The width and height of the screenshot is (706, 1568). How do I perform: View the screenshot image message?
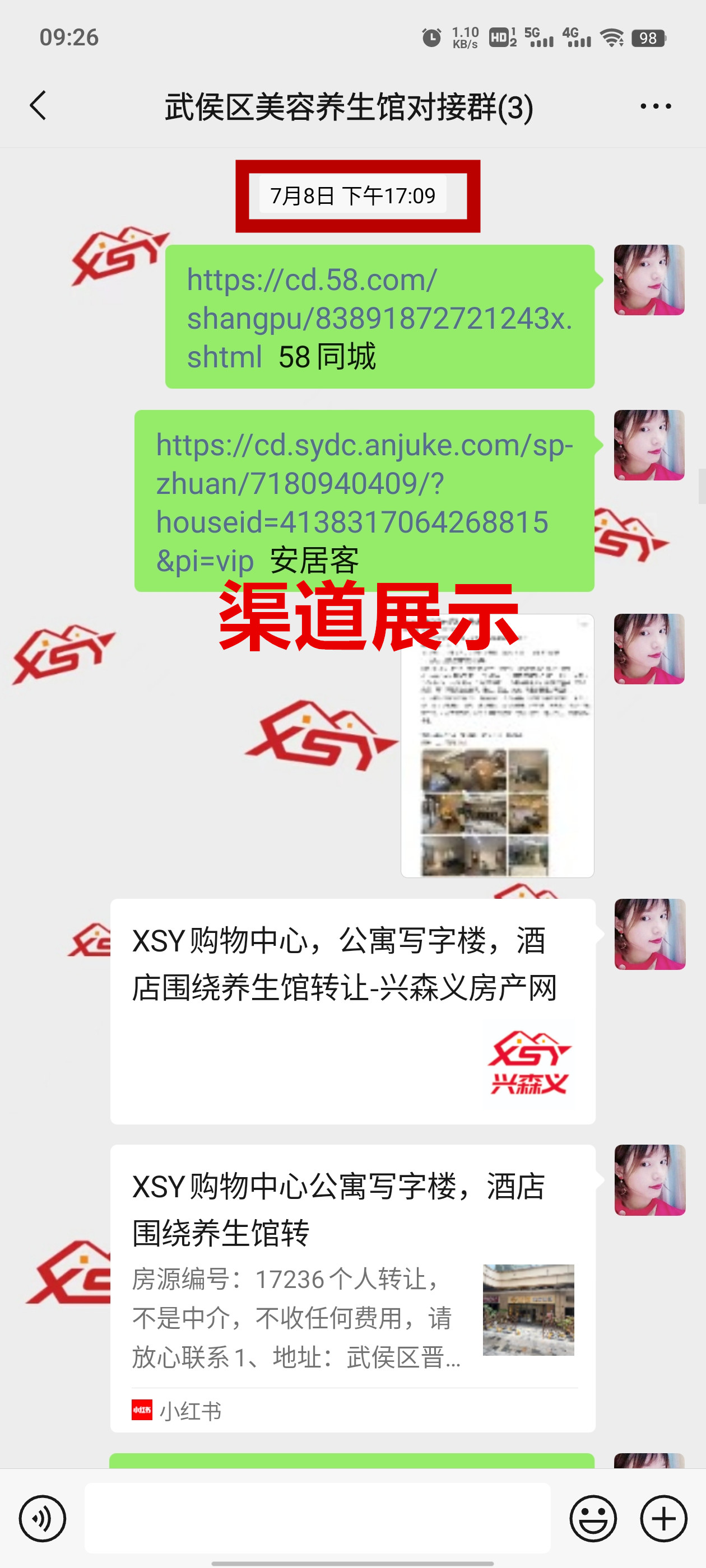point(497,746)
